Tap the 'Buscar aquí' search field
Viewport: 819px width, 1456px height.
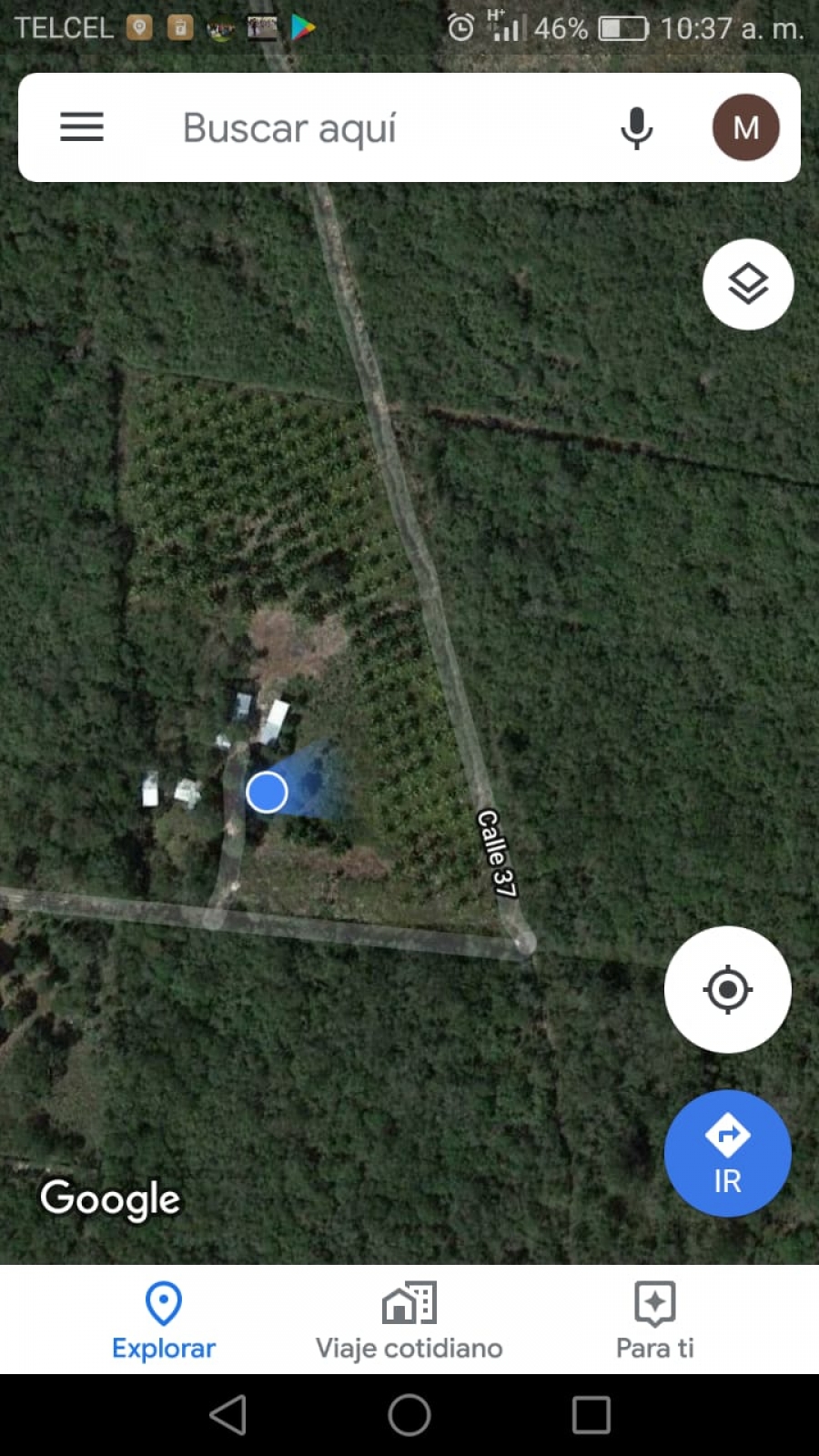[x=364, y=127]
